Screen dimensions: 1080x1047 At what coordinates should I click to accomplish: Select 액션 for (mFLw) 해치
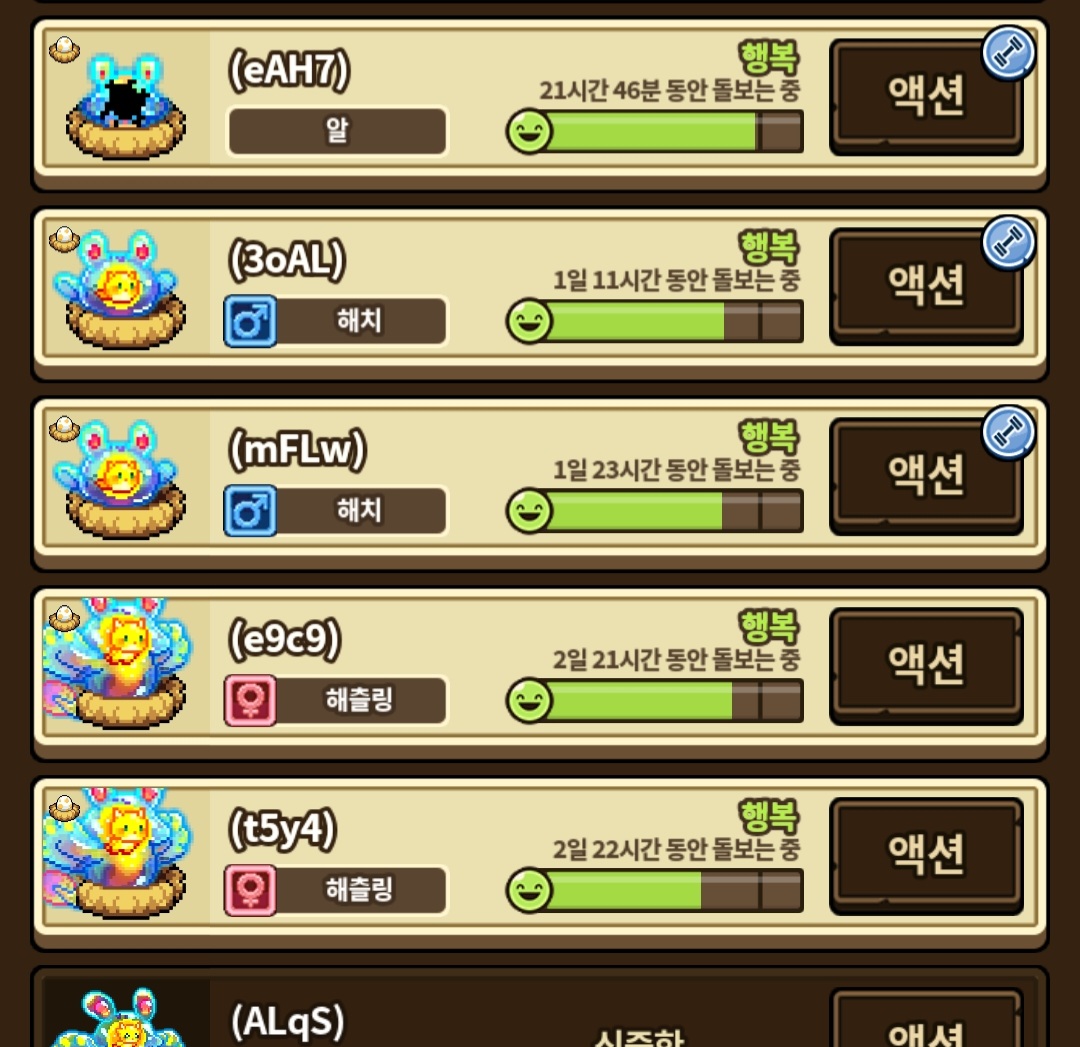pos(926,476)
